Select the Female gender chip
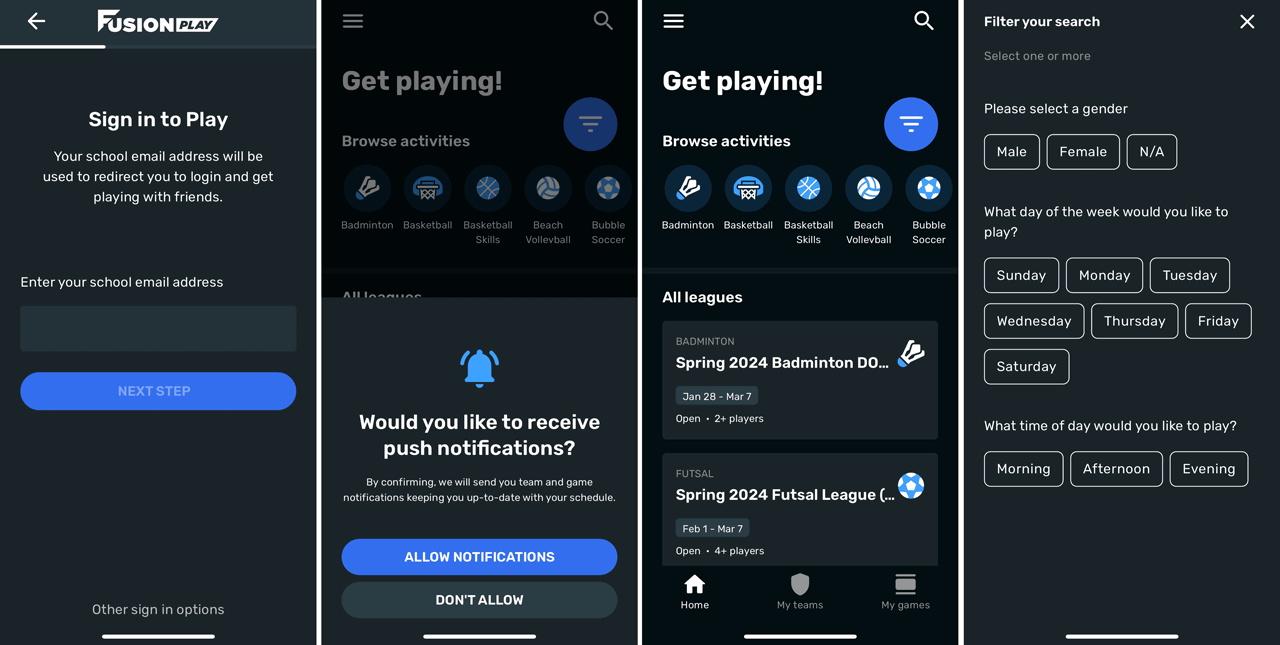 pyautogui.click(x=1083, y=152)
